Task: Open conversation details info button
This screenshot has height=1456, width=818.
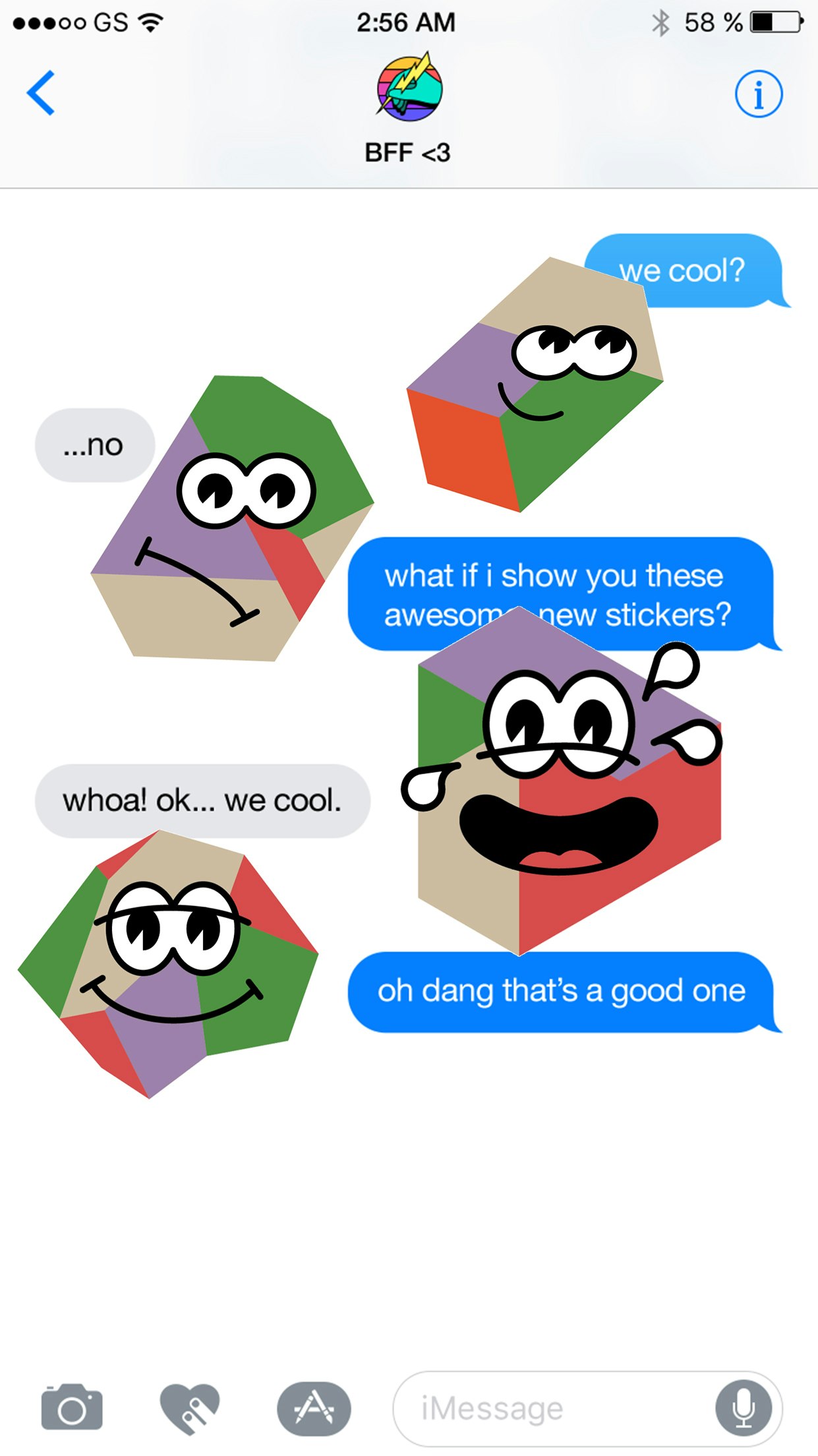Action: (x=759, y=94)
